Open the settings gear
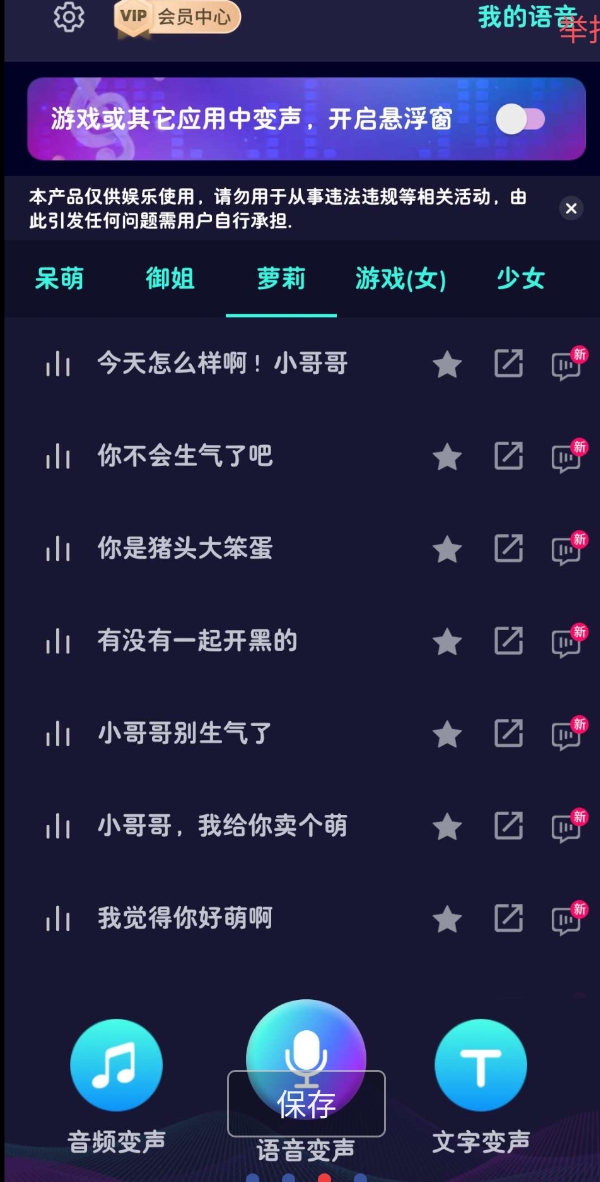600x1182 pixels. tap(69, 17)
